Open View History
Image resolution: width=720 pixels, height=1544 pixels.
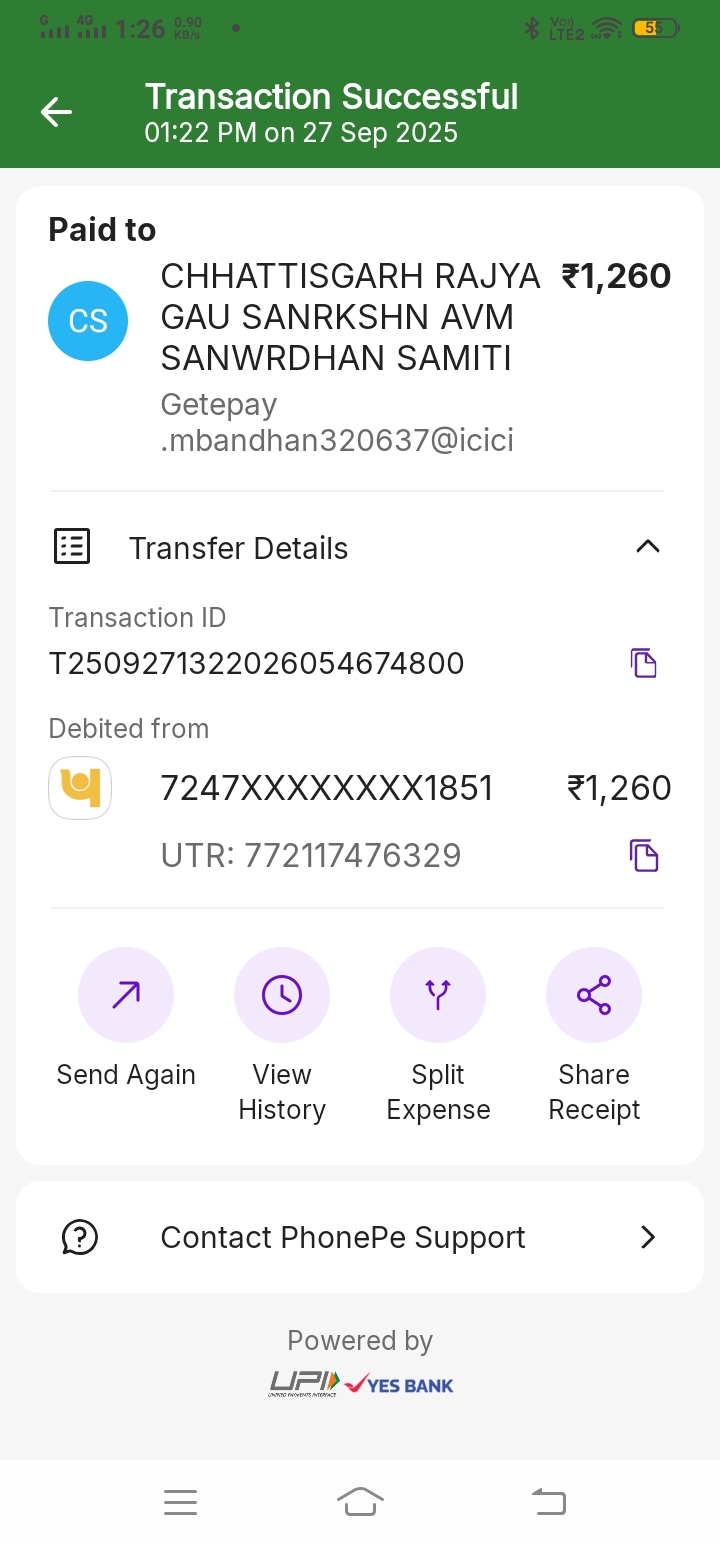[x=282, y=995]
